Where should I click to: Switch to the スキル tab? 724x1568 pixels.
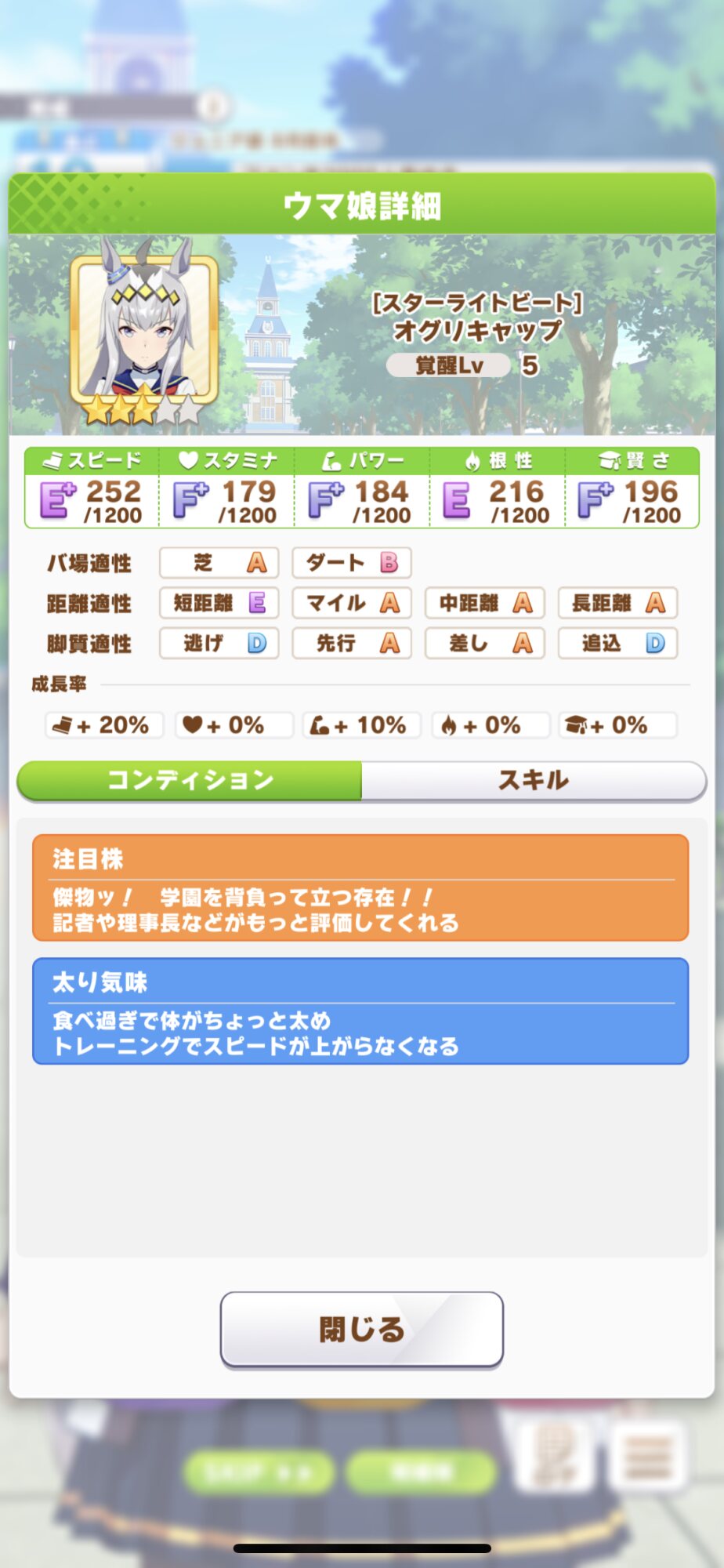(x=534, y=780)
